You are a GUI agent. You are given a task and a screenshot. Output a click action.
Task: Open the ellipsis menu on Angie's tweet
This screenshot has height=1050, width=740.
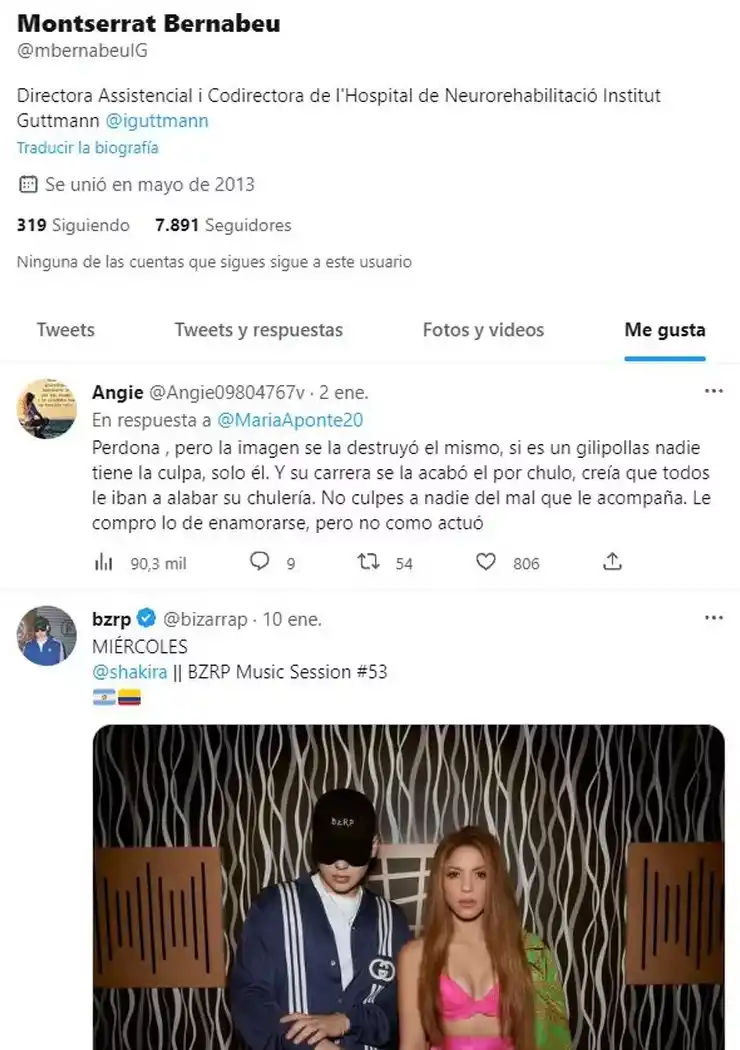click(x=713, y=390)
